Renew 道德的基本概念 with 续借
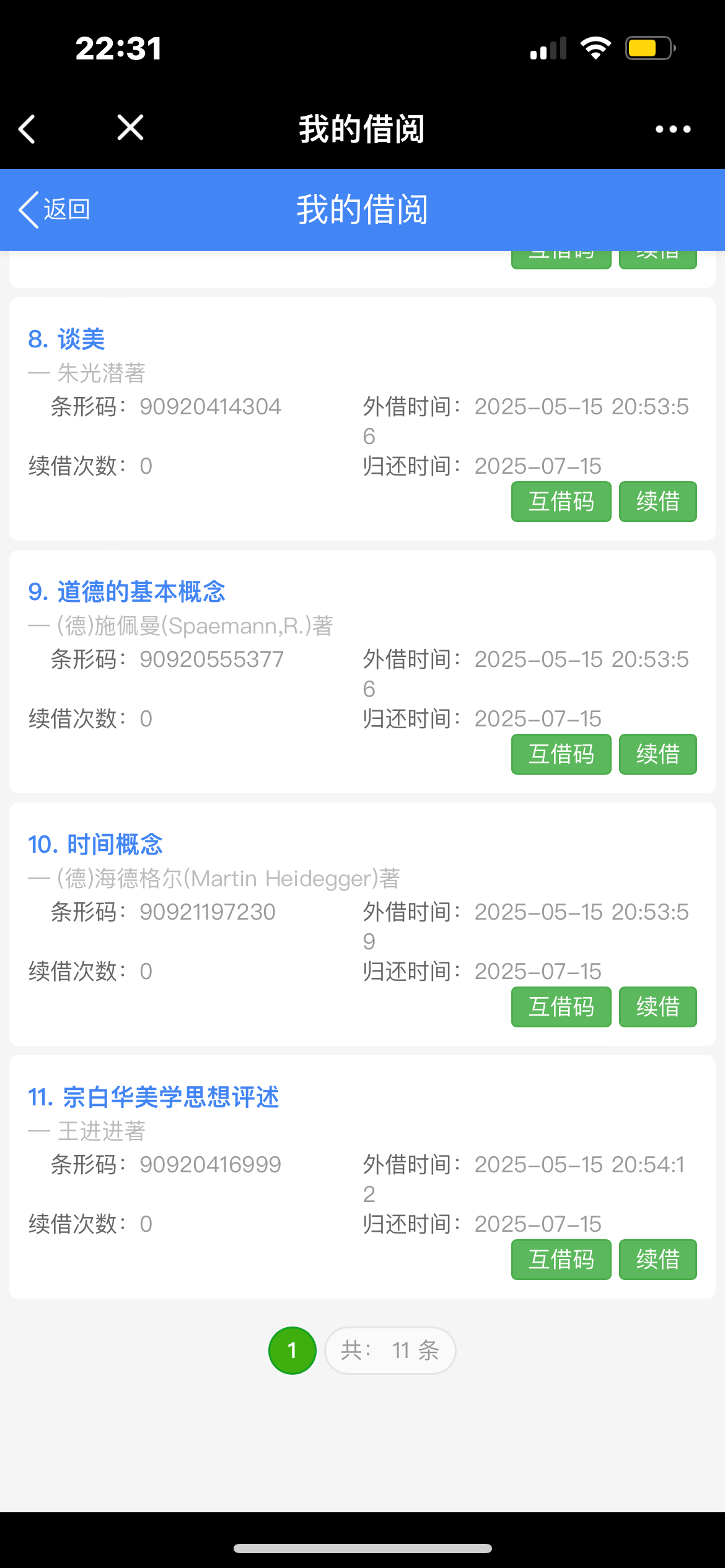The image size is (725, 1568). (657, 754)
